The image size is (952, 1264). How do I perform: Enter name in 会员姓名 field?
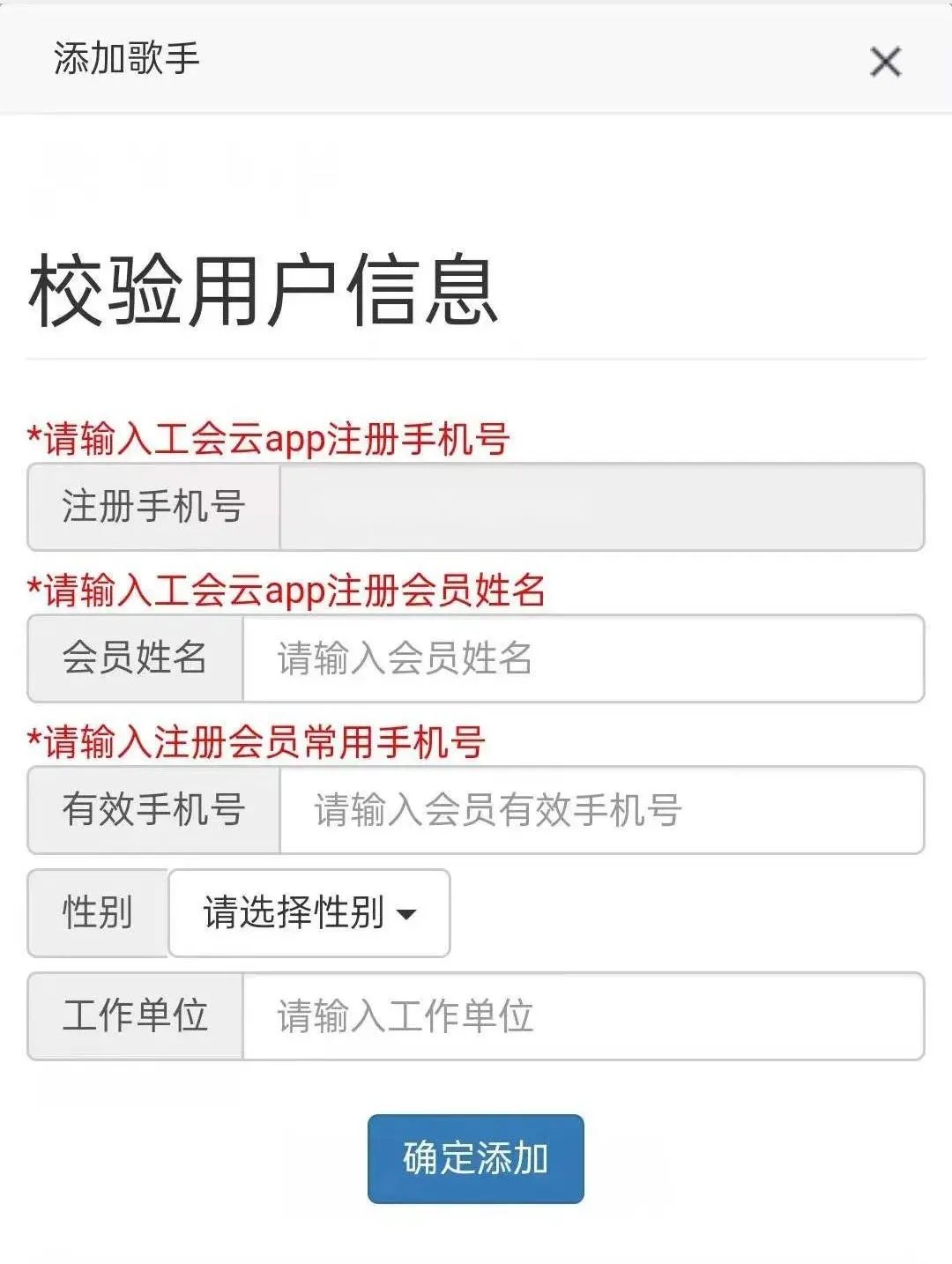pyautogui.click(x=582, y=658)
